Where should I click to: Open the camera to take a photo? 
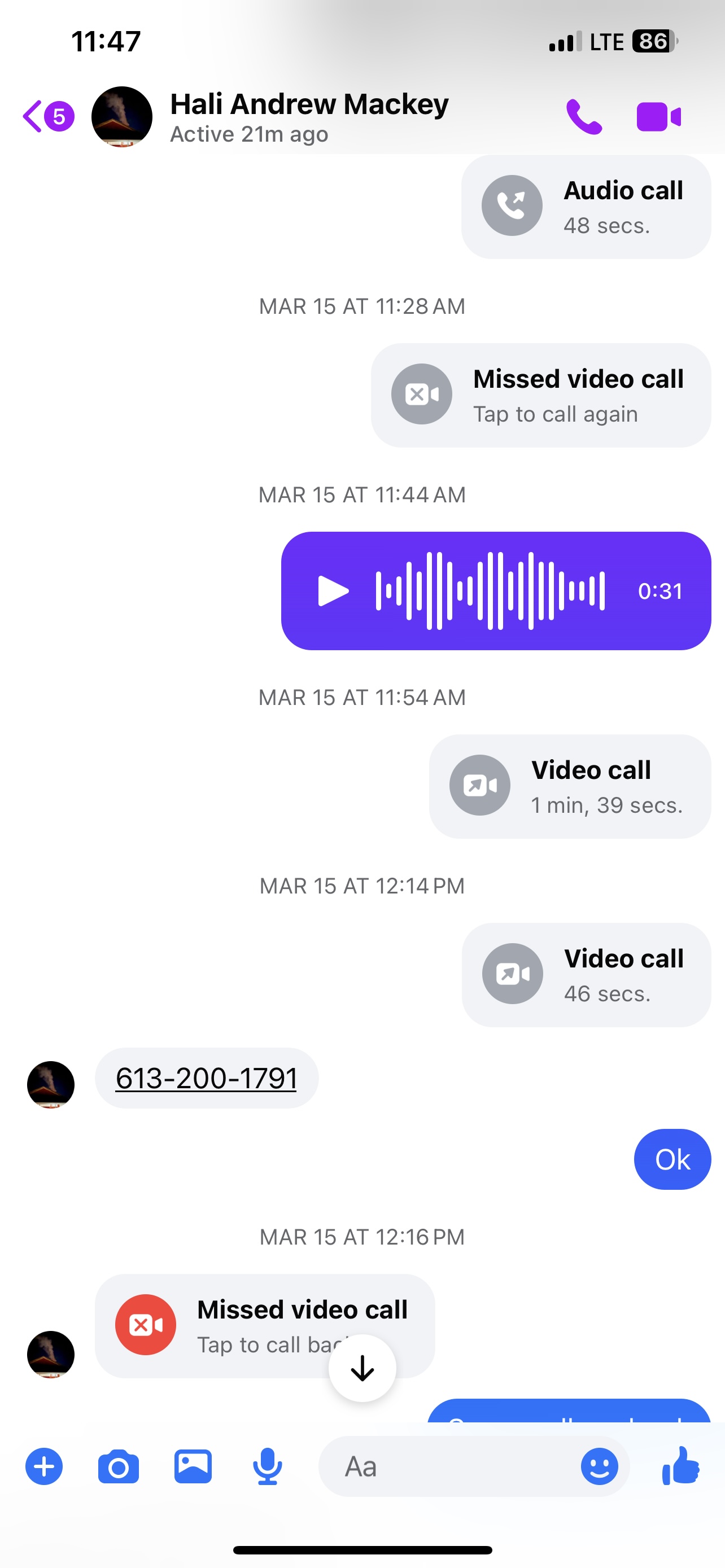pos(118,1466)
